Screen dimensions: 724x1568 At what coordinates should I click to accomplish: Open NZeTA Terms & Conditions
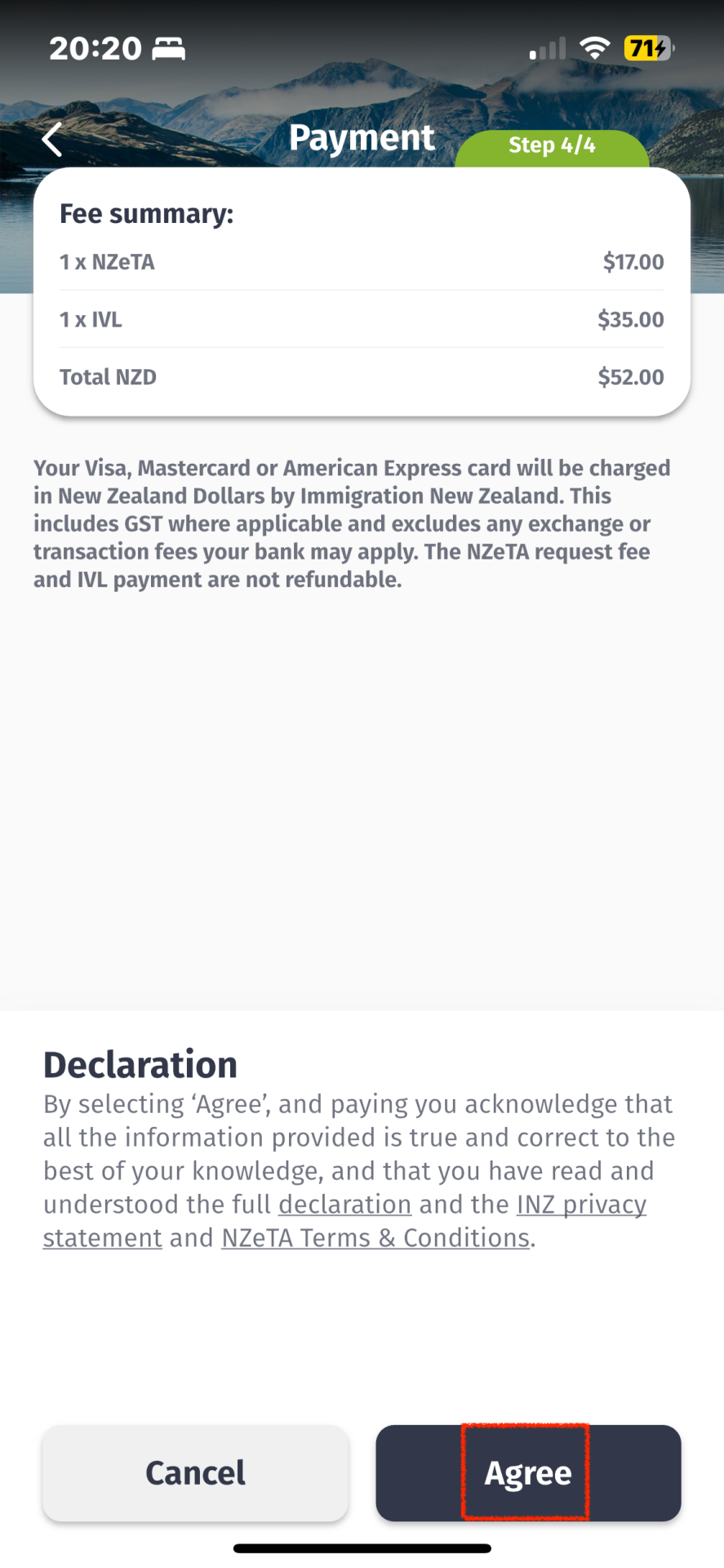pyautogui.click(x=376, y=1238)
